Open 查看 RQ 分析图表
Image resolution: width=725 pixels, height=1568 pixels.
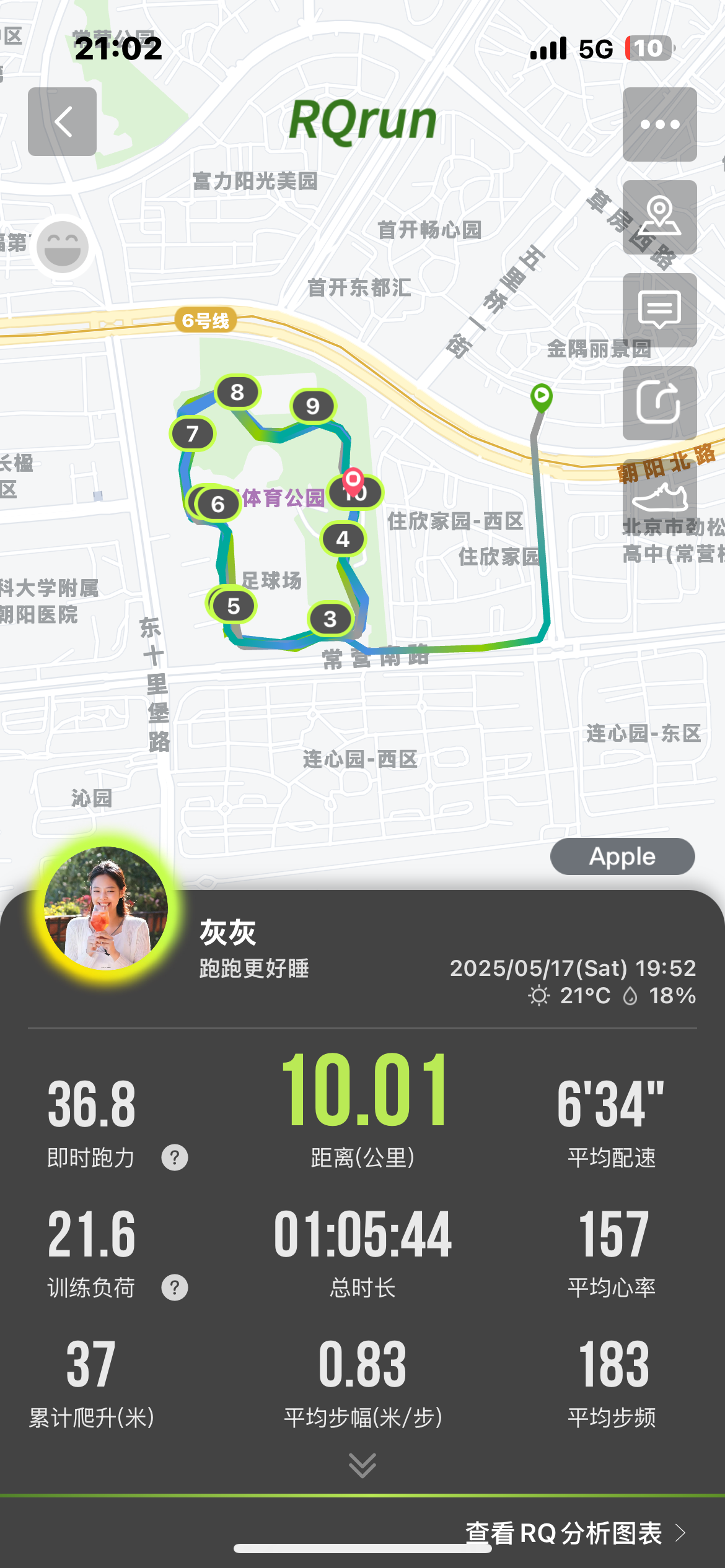click(576, 1533)
